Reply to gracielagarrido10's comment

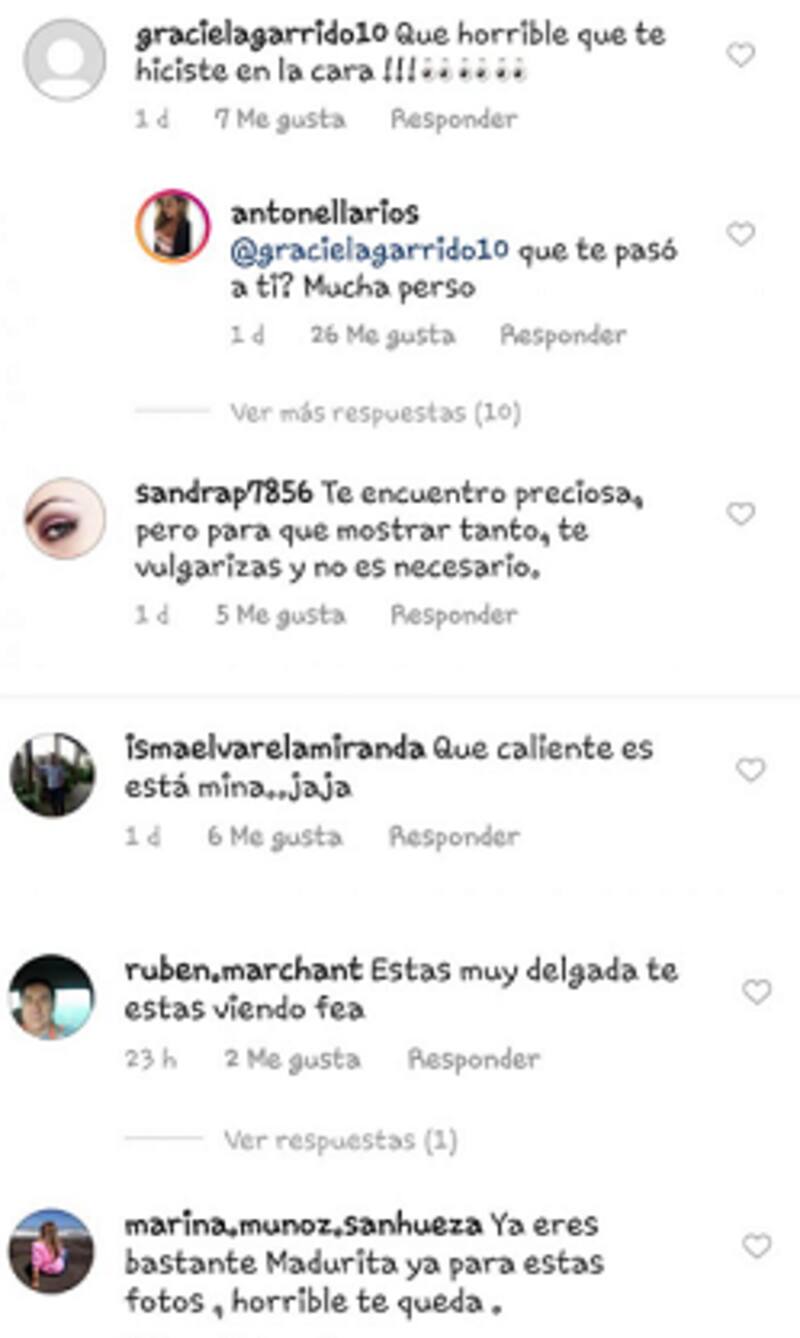[453, 119]
